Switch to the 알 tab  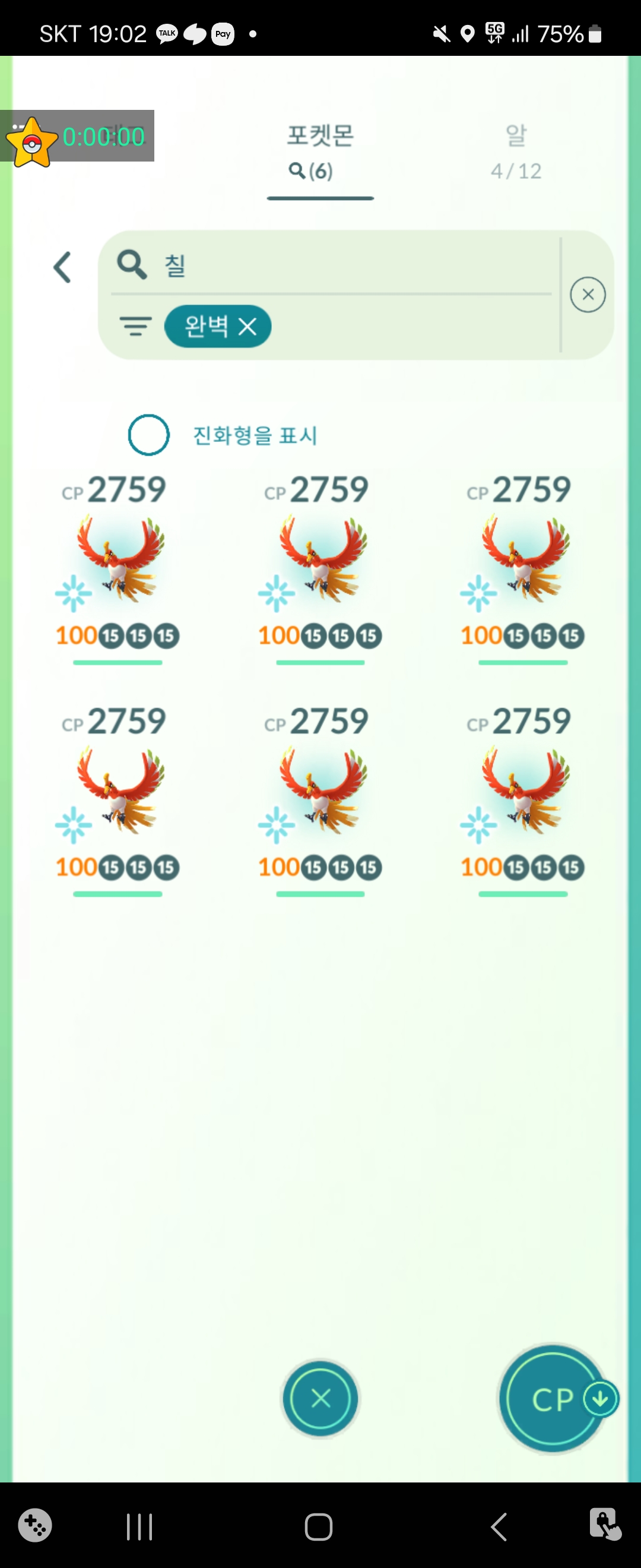pyautogui.click(x=516, y=151)
